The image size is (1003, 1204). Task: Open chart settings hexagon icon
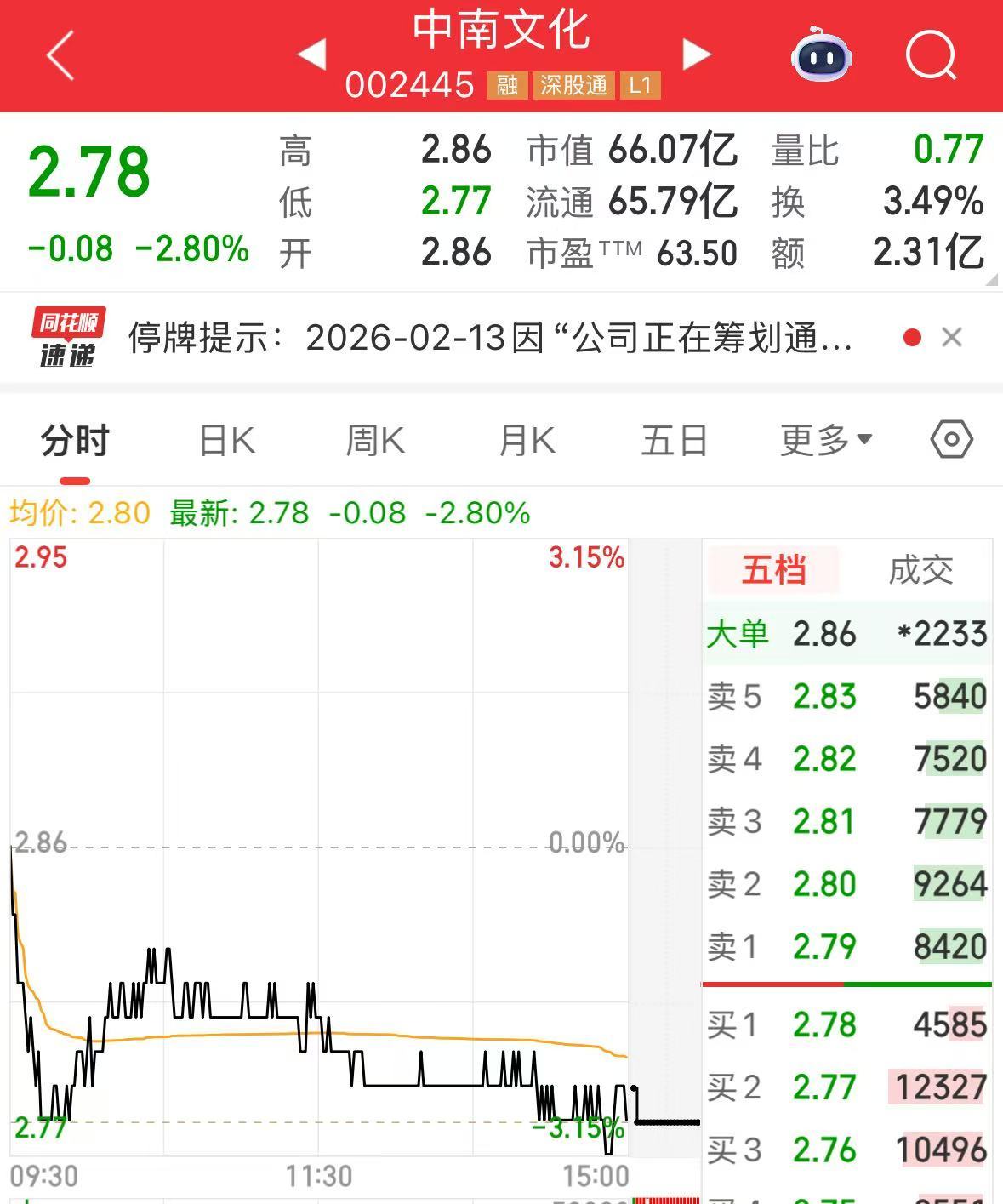tap(951, 440)
